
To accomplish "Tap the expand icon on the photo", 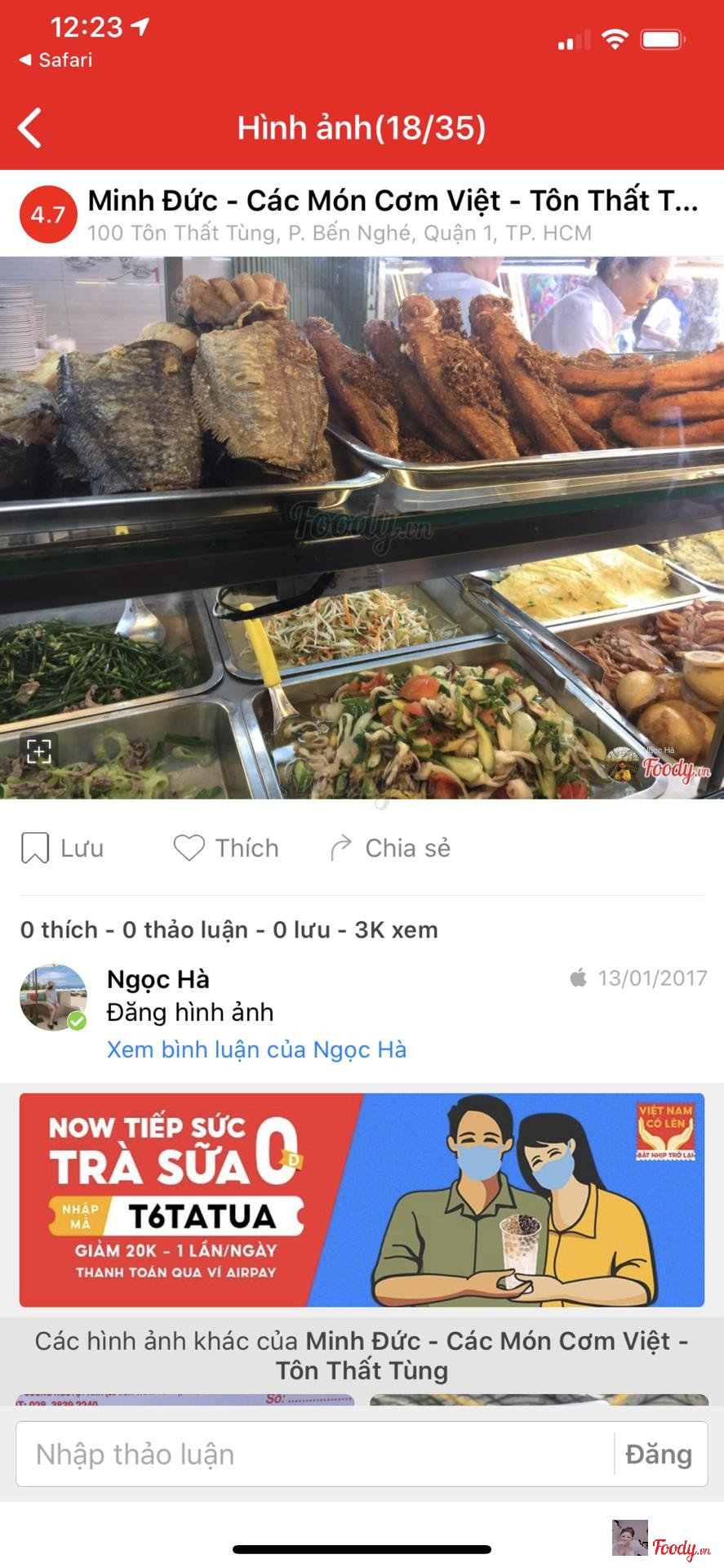I will click(x=38, y=751).
